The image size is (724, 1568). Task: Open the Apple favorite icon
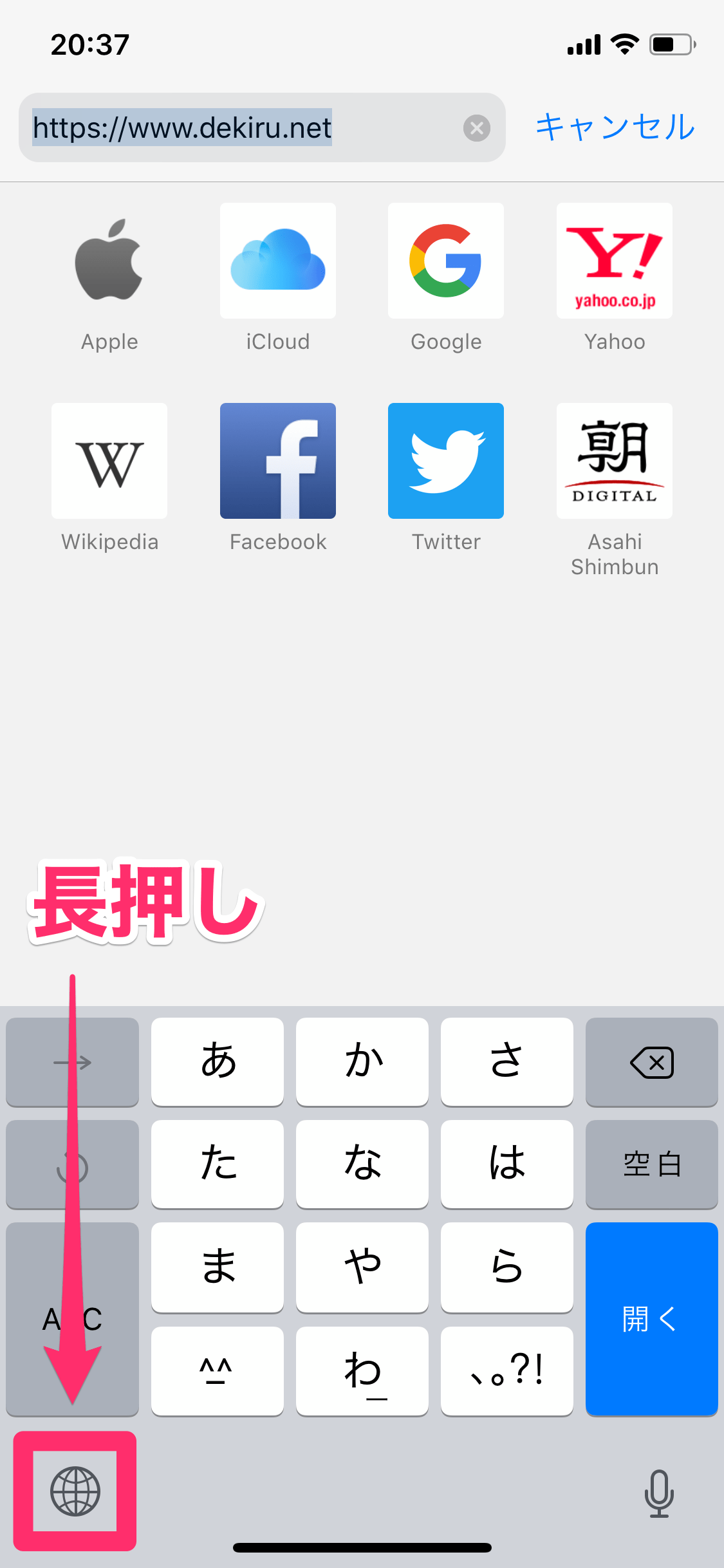click(x=109, y=260)
